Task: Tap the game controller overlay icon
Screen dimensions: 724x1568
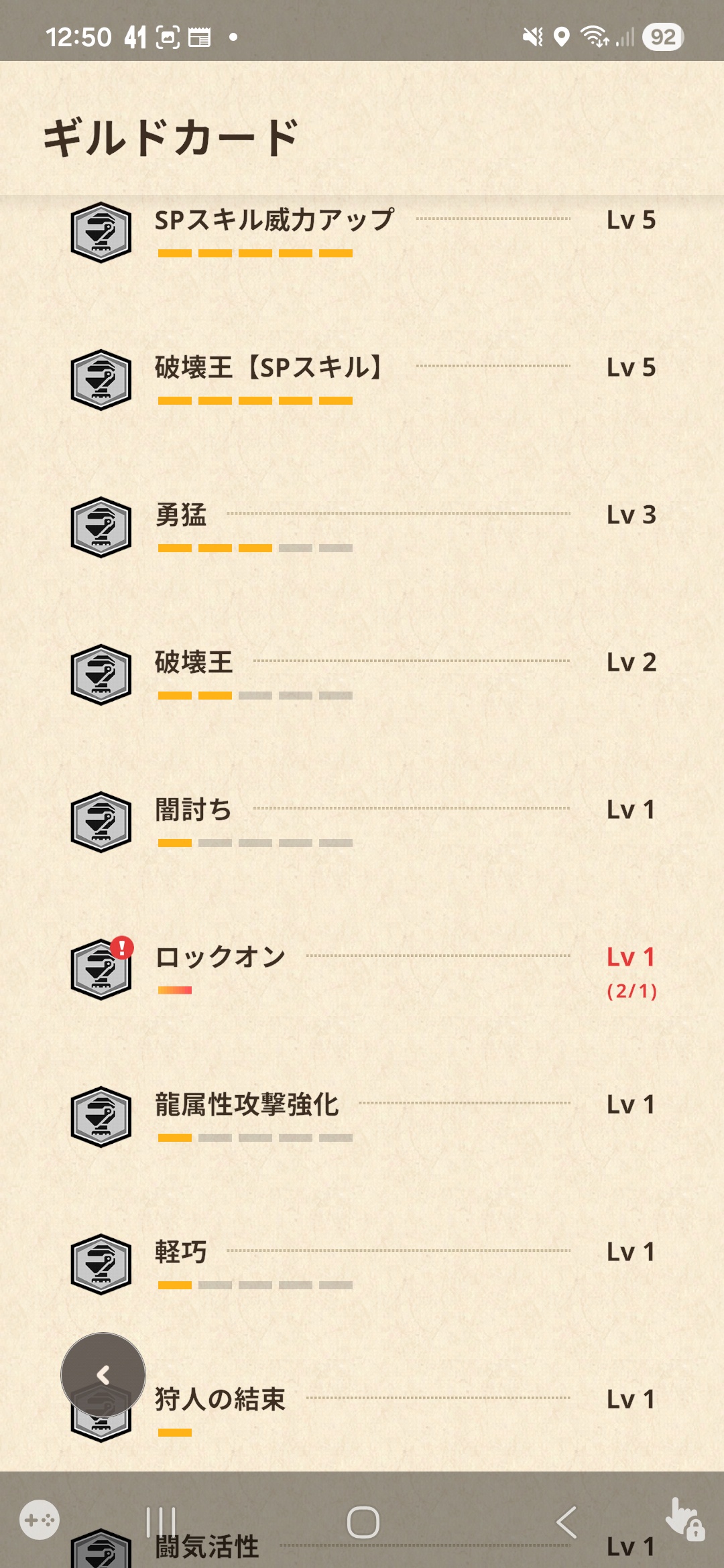Action: (x=40, y=1520)
